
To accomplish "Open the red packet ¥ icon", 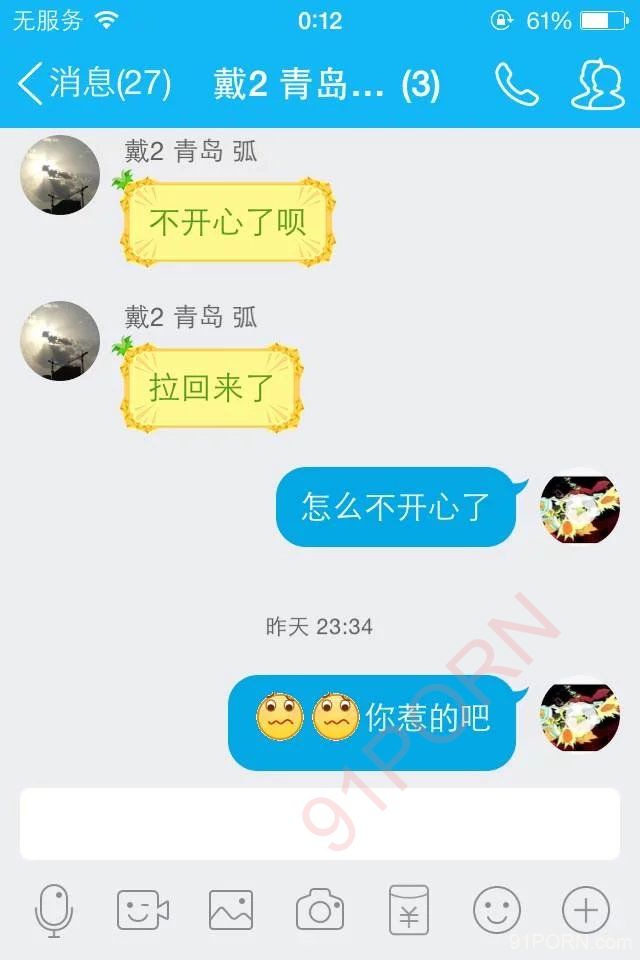I will pyautogui.click(x=408, y=910).
